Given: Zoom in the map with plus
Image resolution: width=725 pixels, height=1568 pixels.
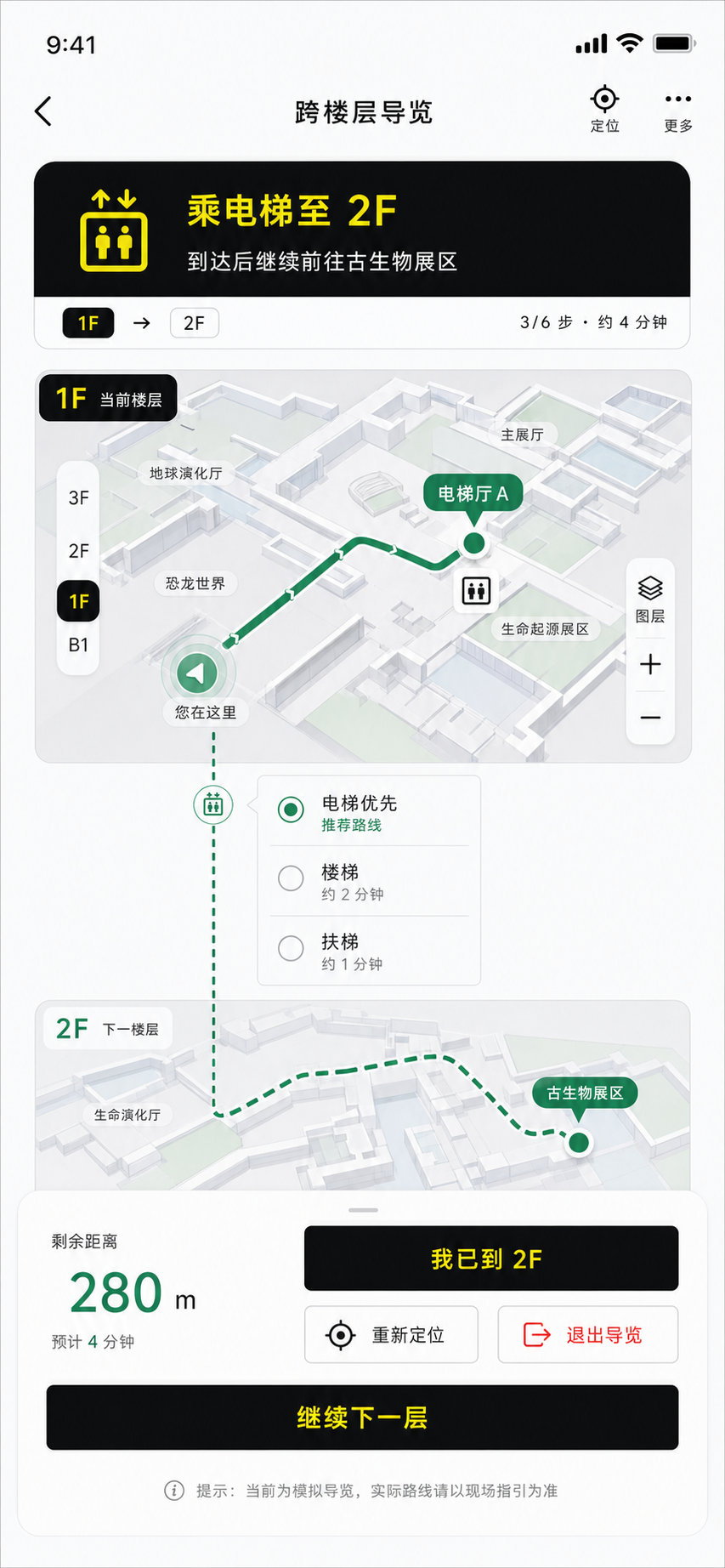Looking at the screenshot, I should coord(650,664).
